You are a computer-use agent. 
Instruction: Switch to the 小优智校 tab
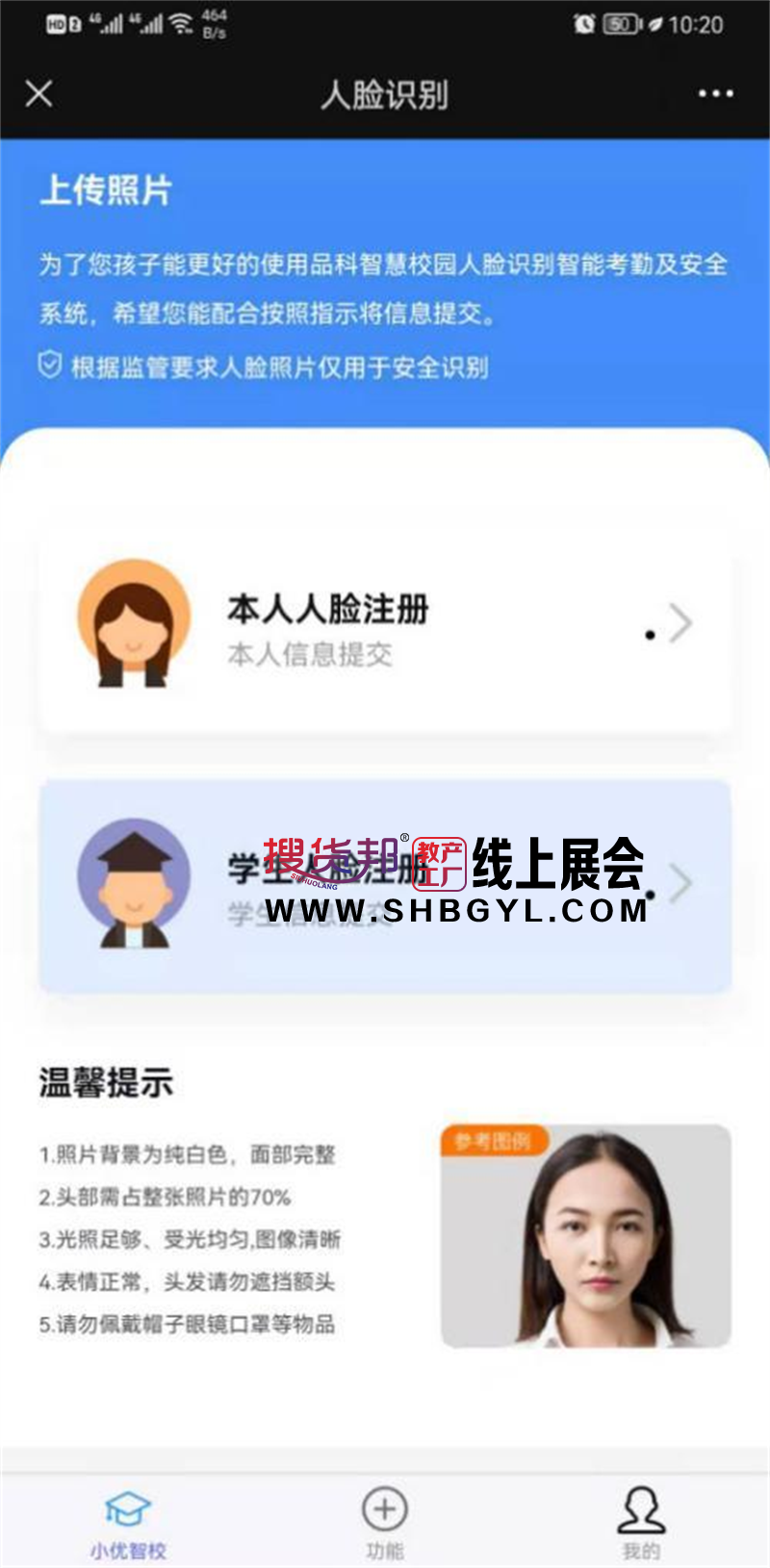(128, 1523)
